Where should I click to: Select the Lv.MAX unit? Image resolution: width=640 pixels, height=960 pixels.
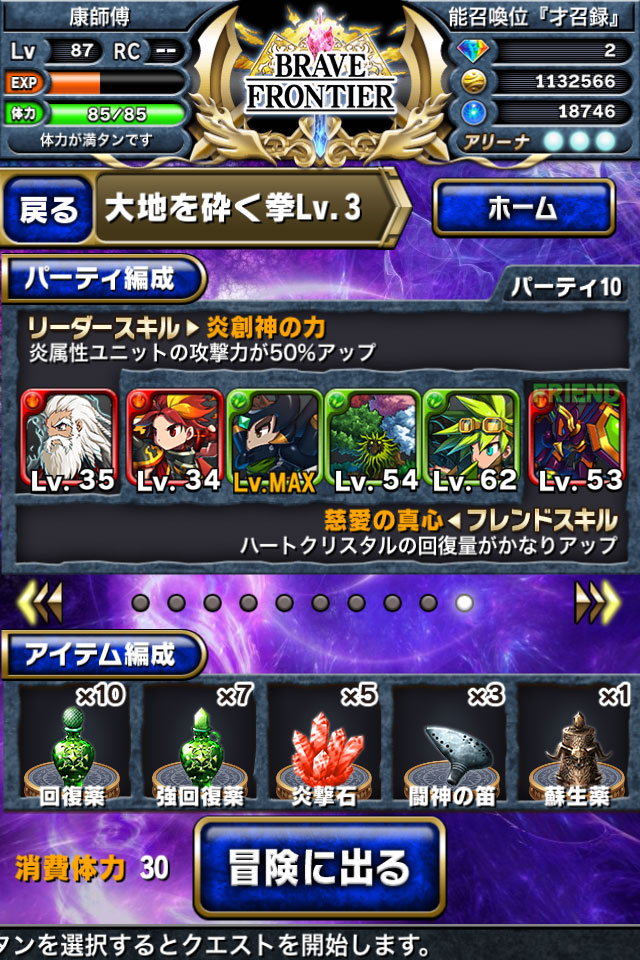click(273, 442)
